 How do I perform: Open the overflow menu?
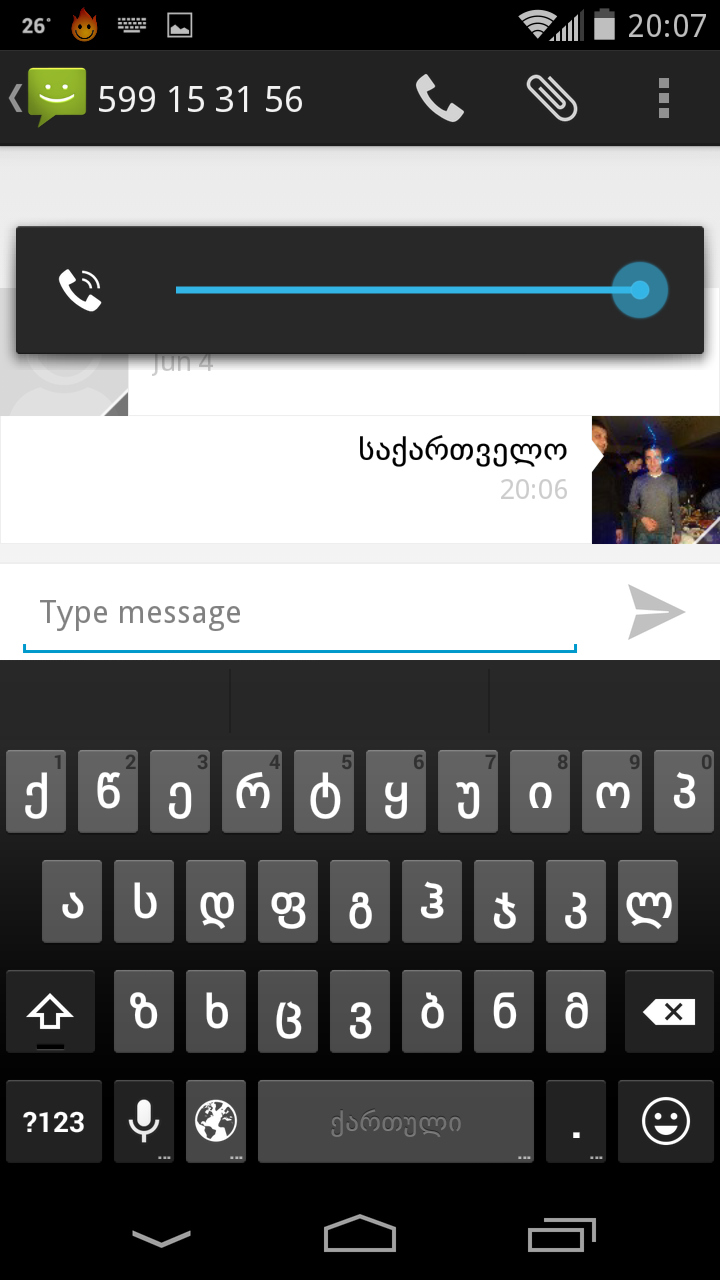(663, 99)
